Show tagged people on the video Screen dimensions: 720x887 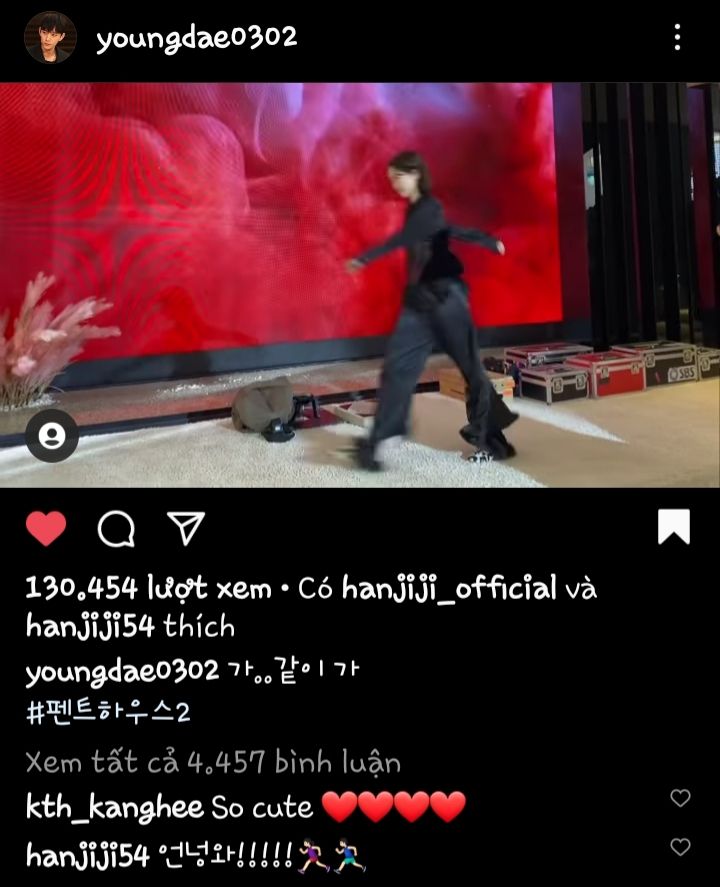tap(52, 436)
